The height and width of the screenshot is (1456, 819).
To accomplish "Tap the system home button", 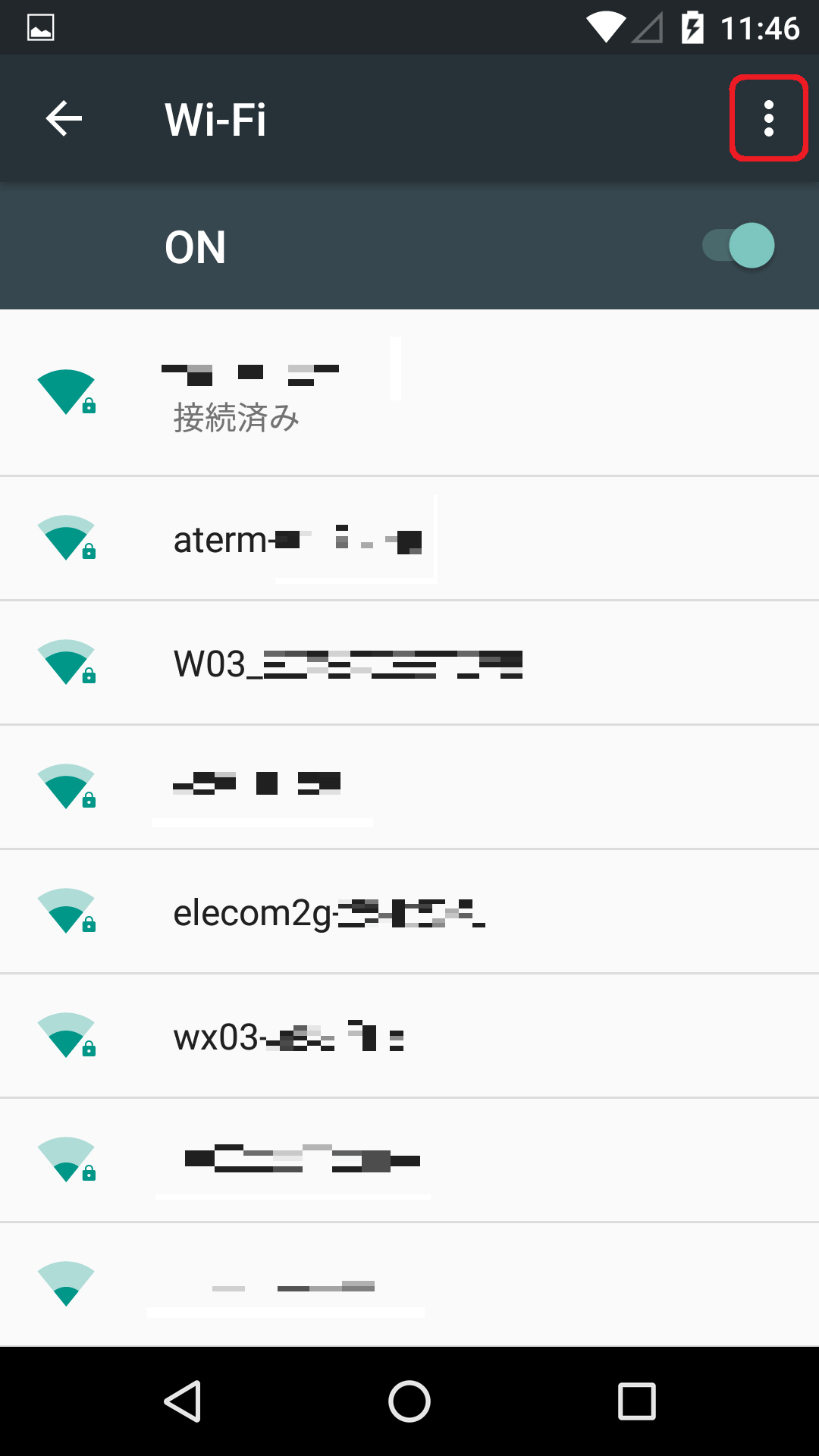I will (409, 1401).
